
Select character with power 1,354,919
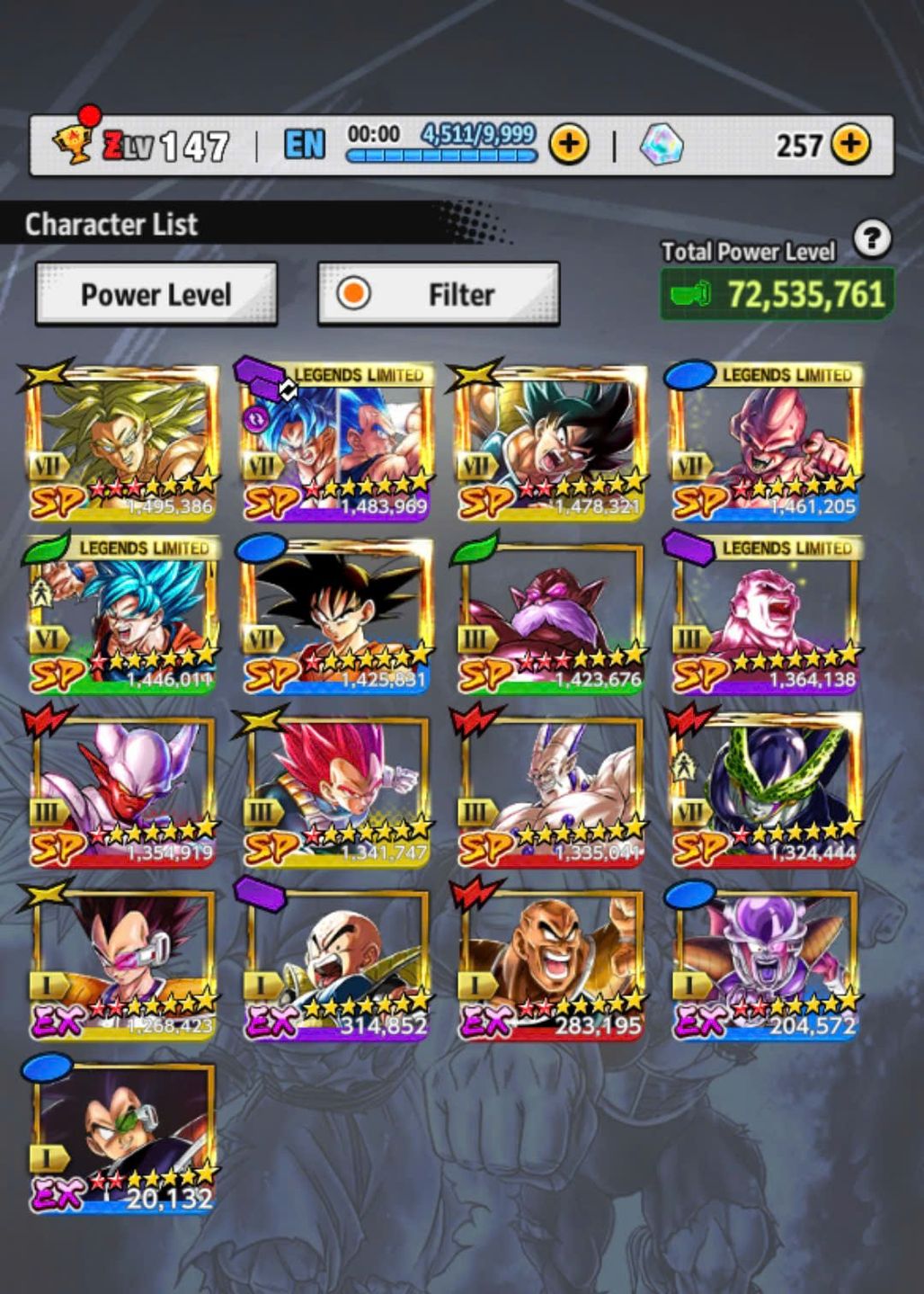123,789
